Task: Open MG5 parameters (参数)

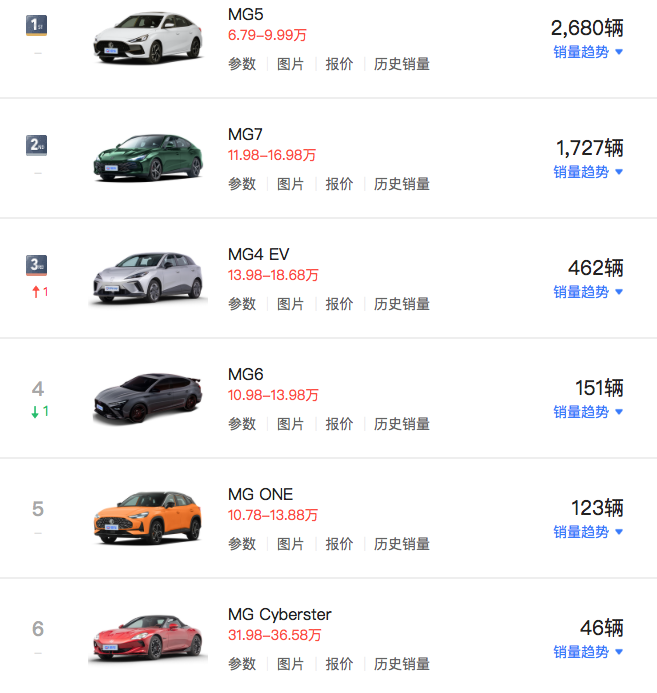Action: (x=242, y=64)
